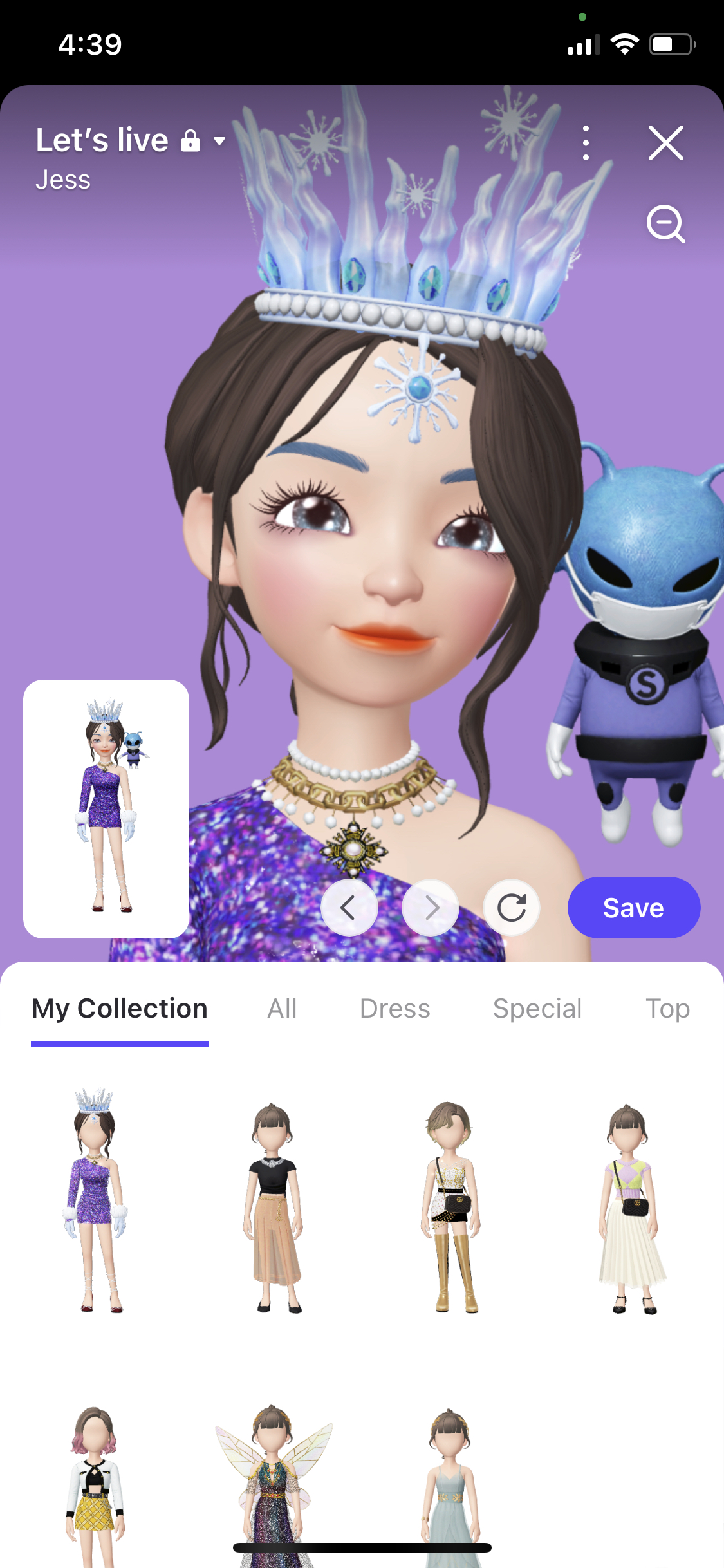
Task: Open the full-body preview thumbnail
Action: pyautogui.click(x=106, y=808)
